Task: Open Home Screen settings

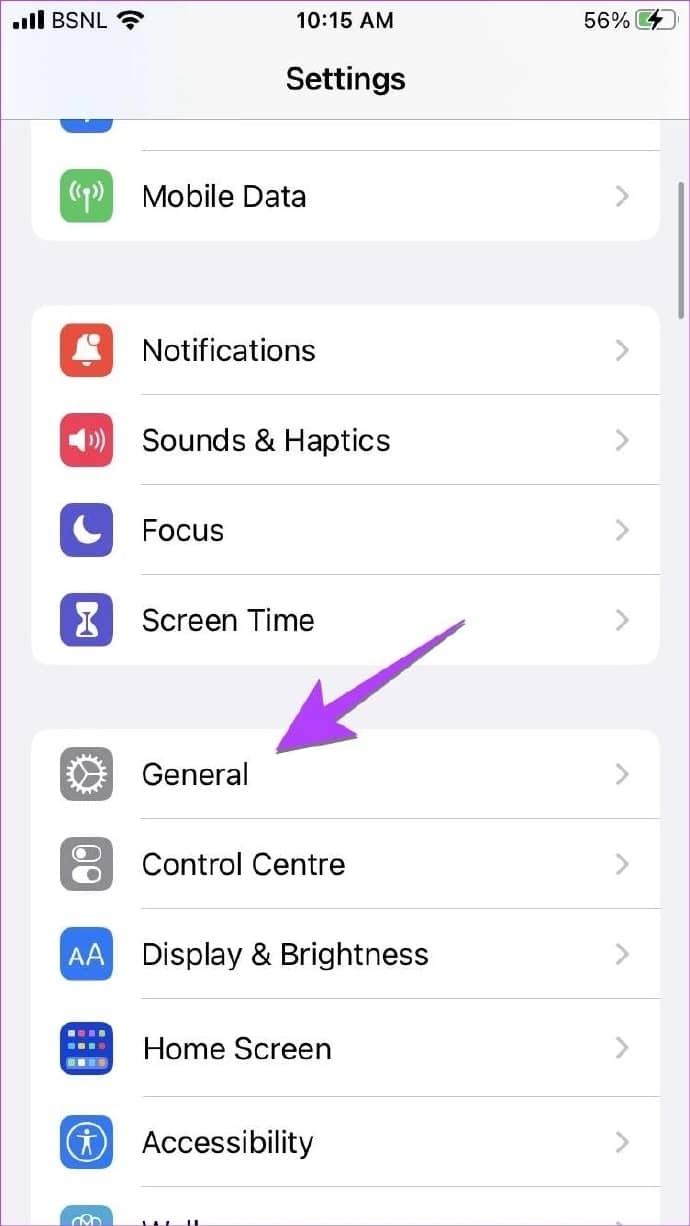Action: [345, 1048]
